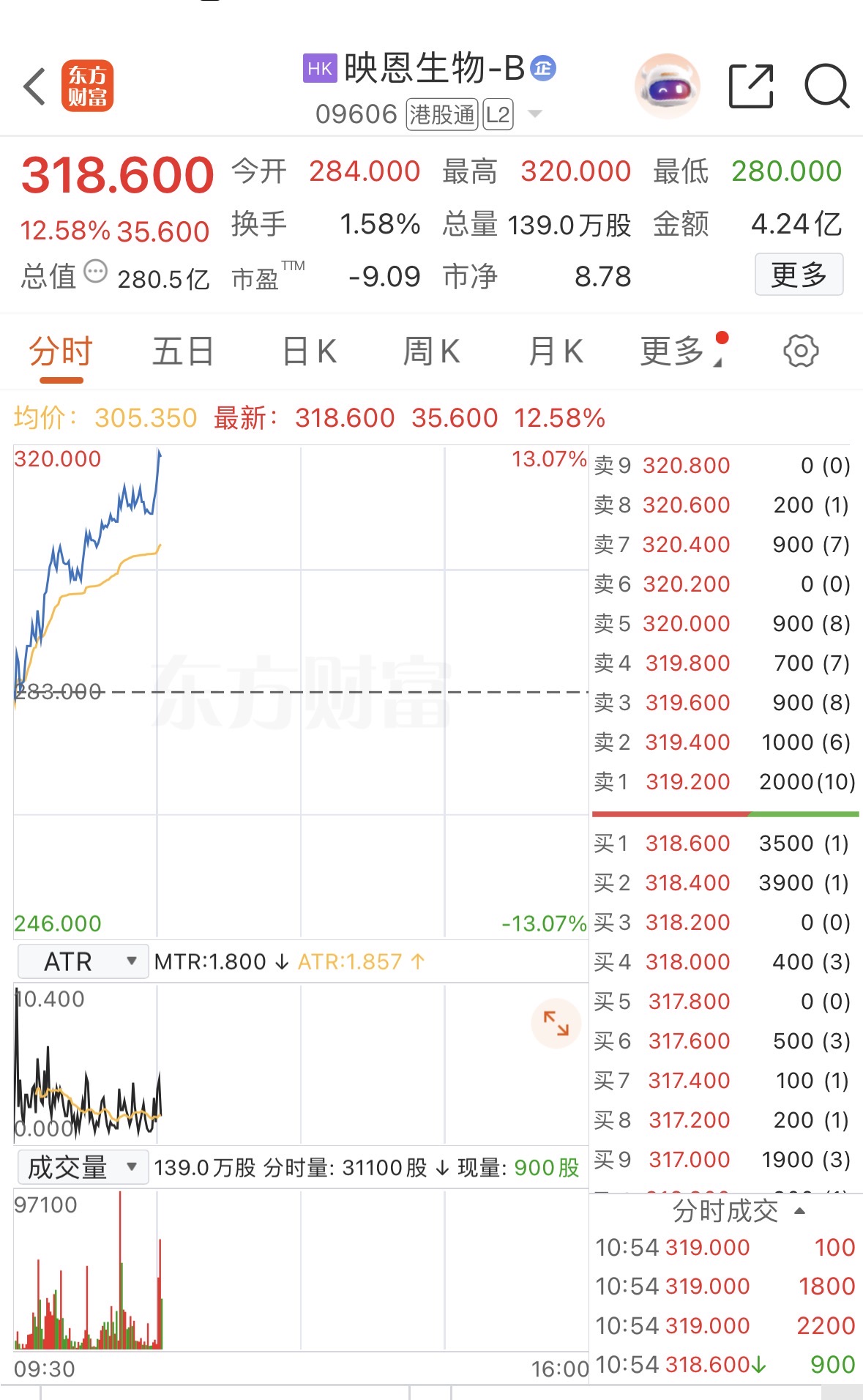Open the 更多 chart periods tab

[x=673, y=351]
